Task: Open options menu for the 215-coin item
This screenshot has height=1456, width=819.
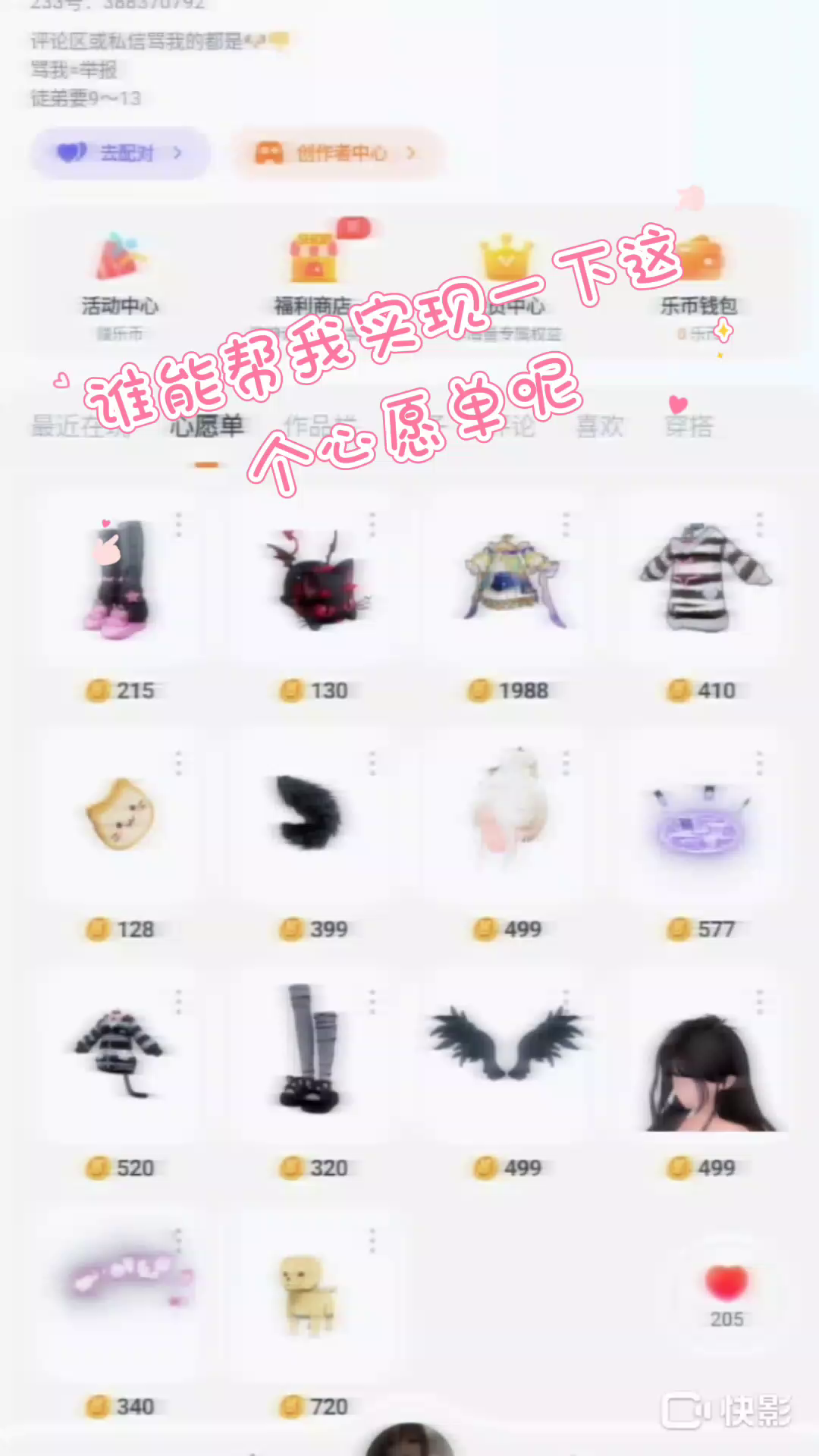Action: click(x=179, y=525)
